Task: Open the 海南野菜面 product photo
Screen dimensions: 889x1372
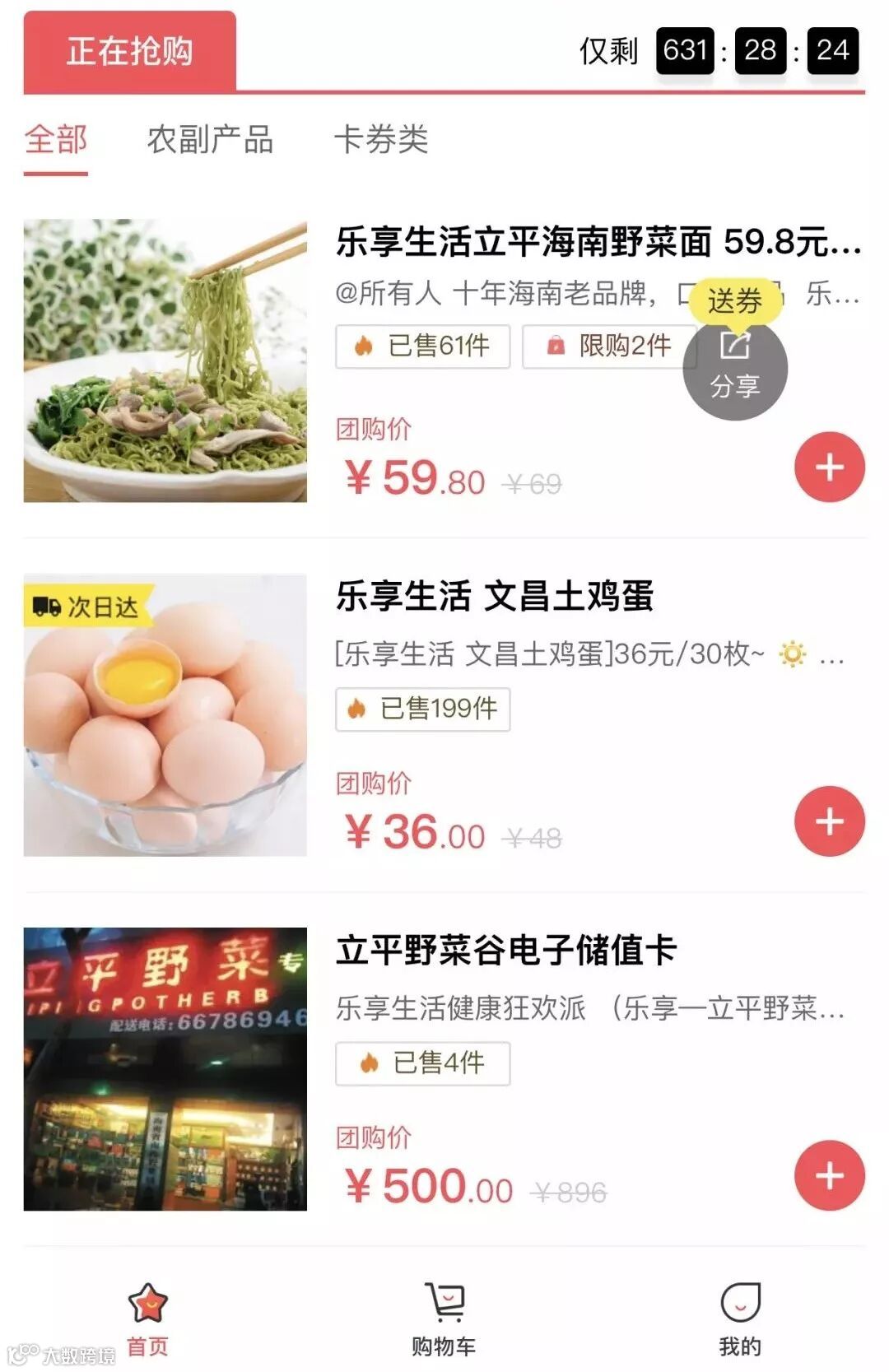Action: (165, 360)
